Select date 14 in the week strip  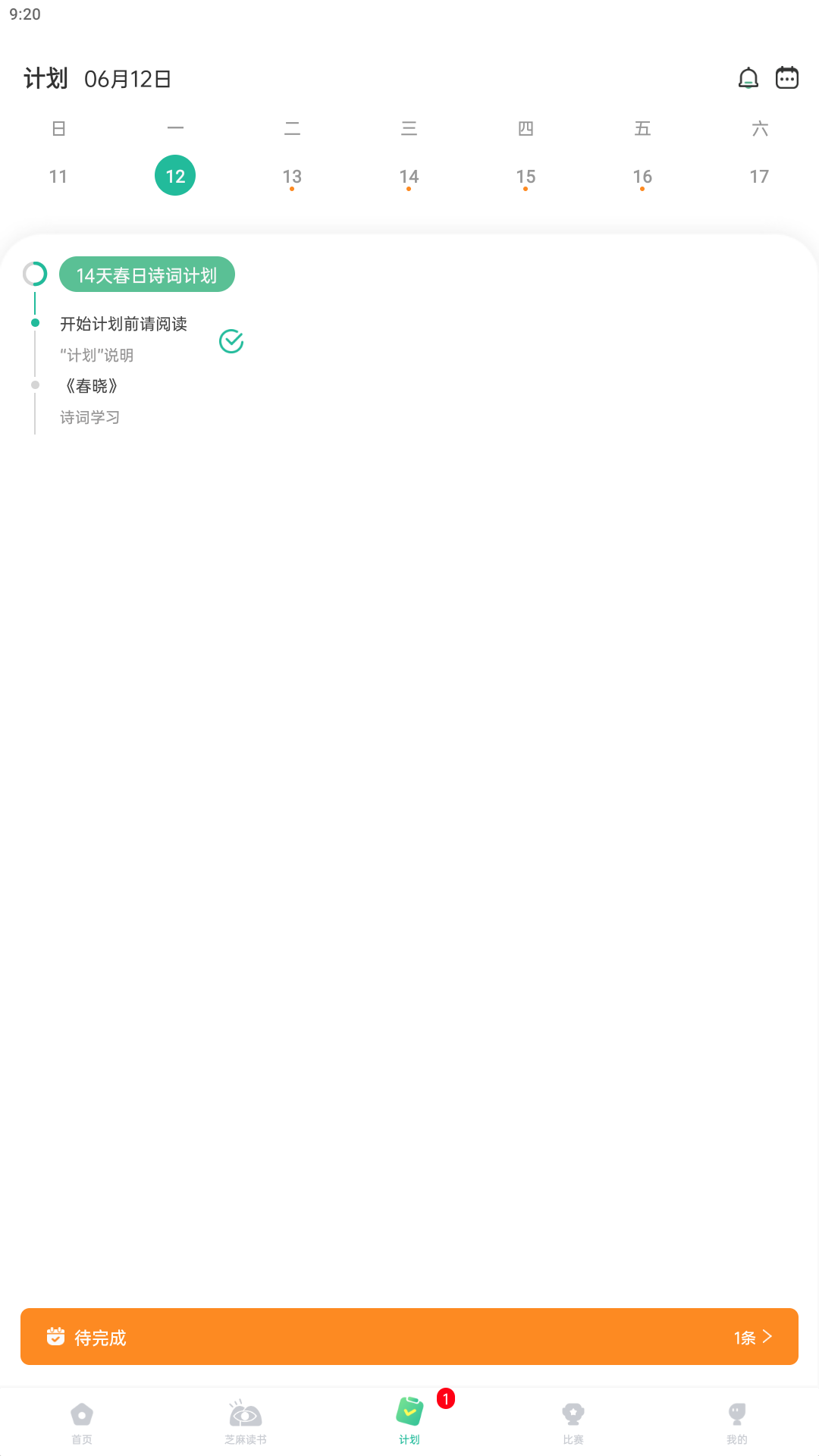pos(409,177)
